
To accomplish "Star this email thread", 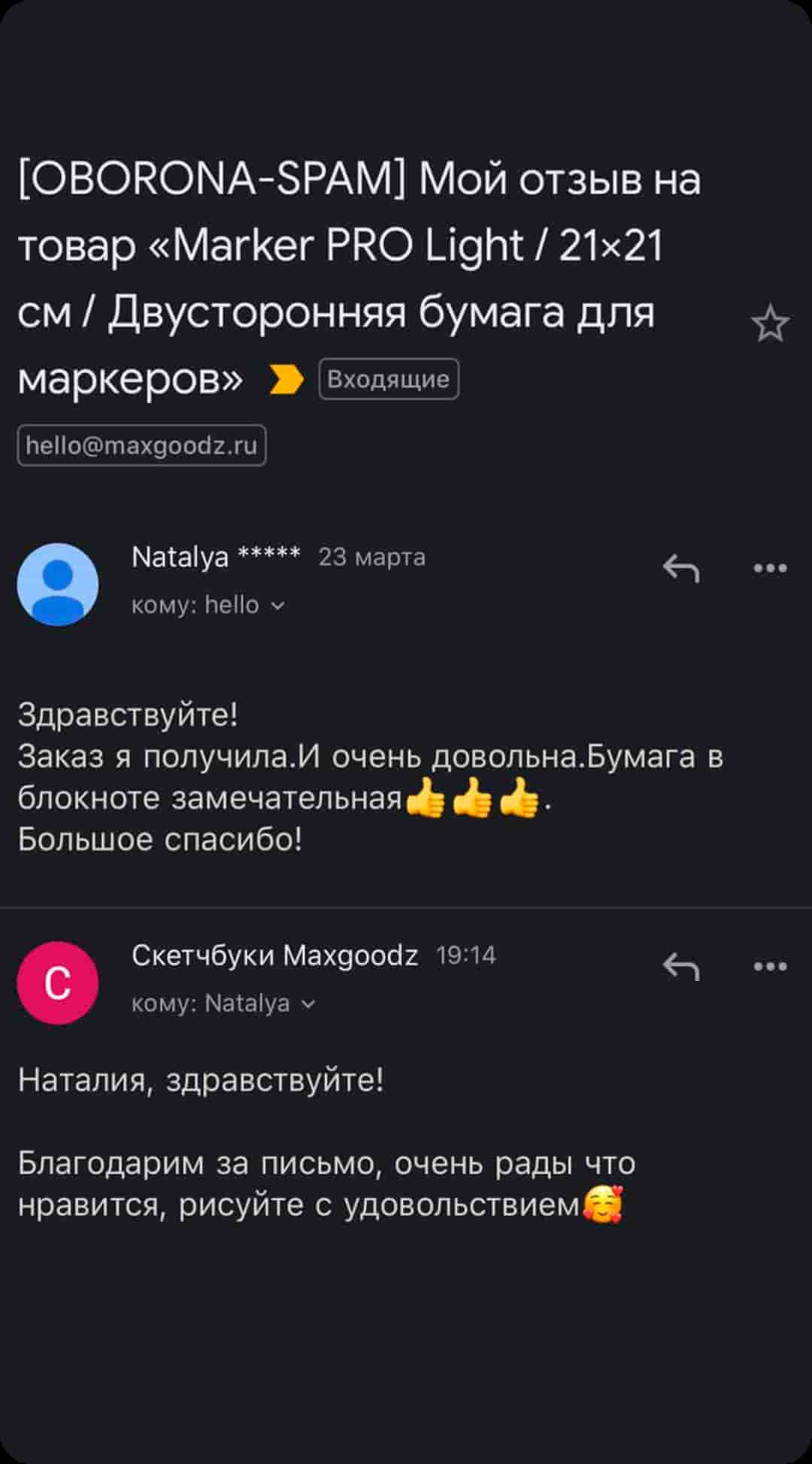I will click(770, 324).
